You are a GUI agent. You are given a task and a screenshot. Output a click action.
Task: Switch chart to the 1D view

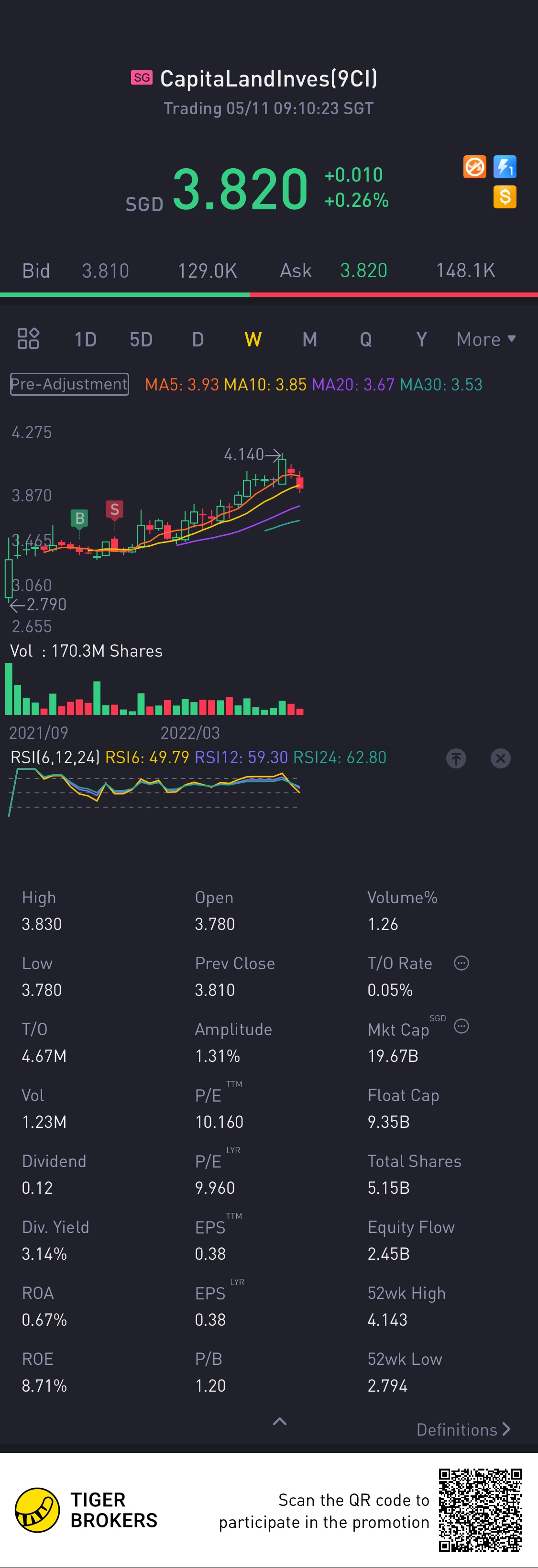[x=85, y=339]
